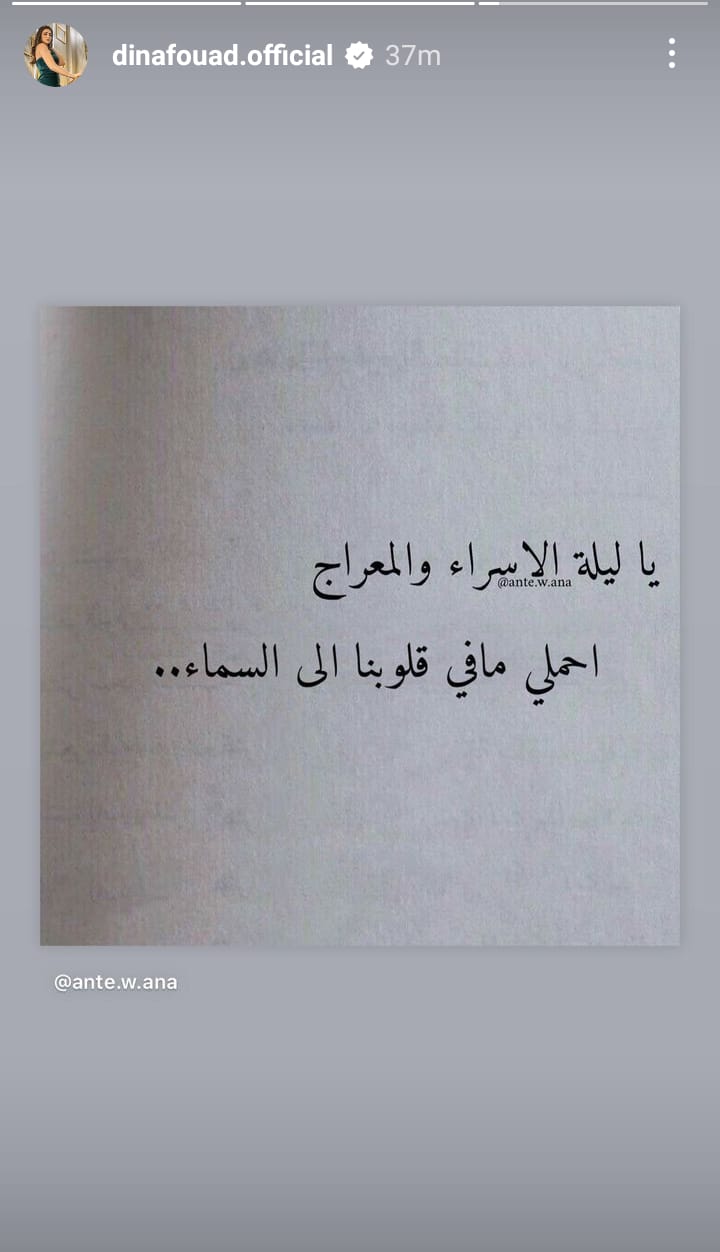
Task: Open the story overflow menu
Action: coord(672,54)
